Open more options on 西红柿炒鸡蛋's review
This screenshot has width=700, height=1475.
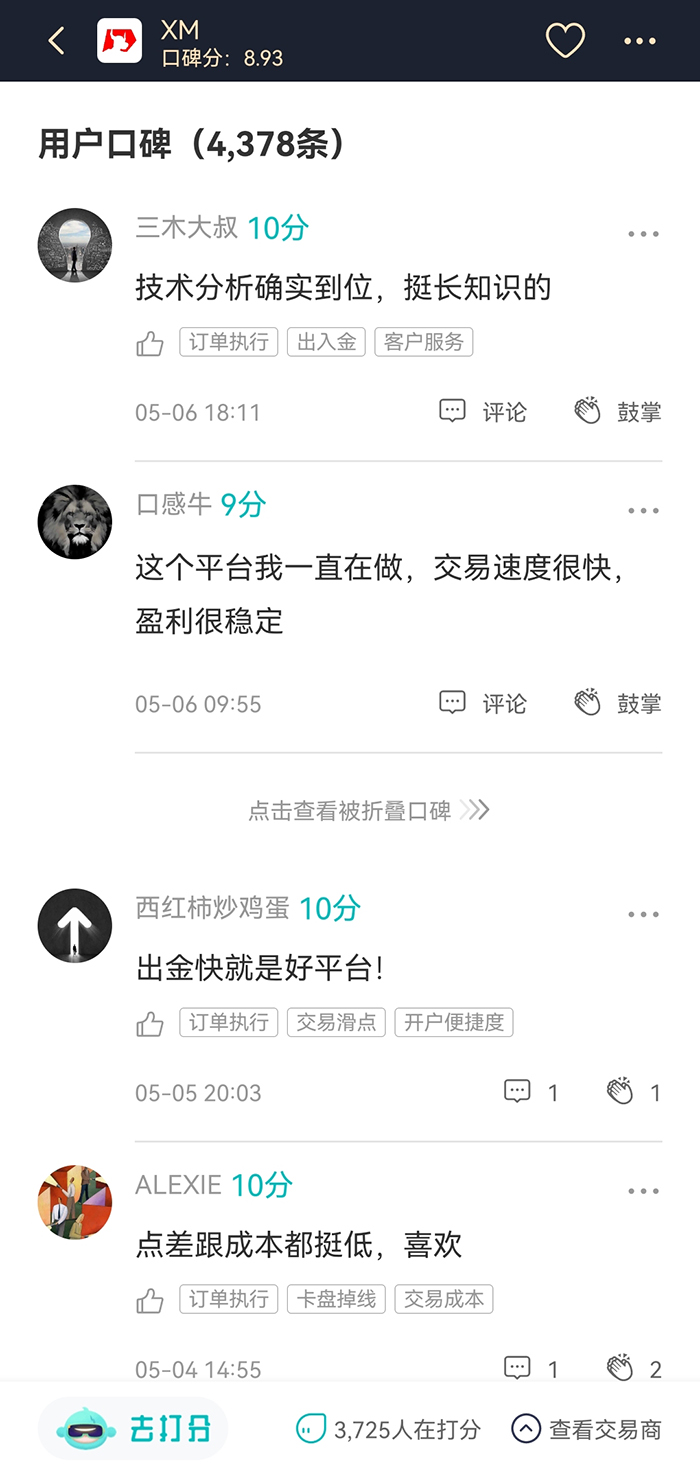pos(643,914)
